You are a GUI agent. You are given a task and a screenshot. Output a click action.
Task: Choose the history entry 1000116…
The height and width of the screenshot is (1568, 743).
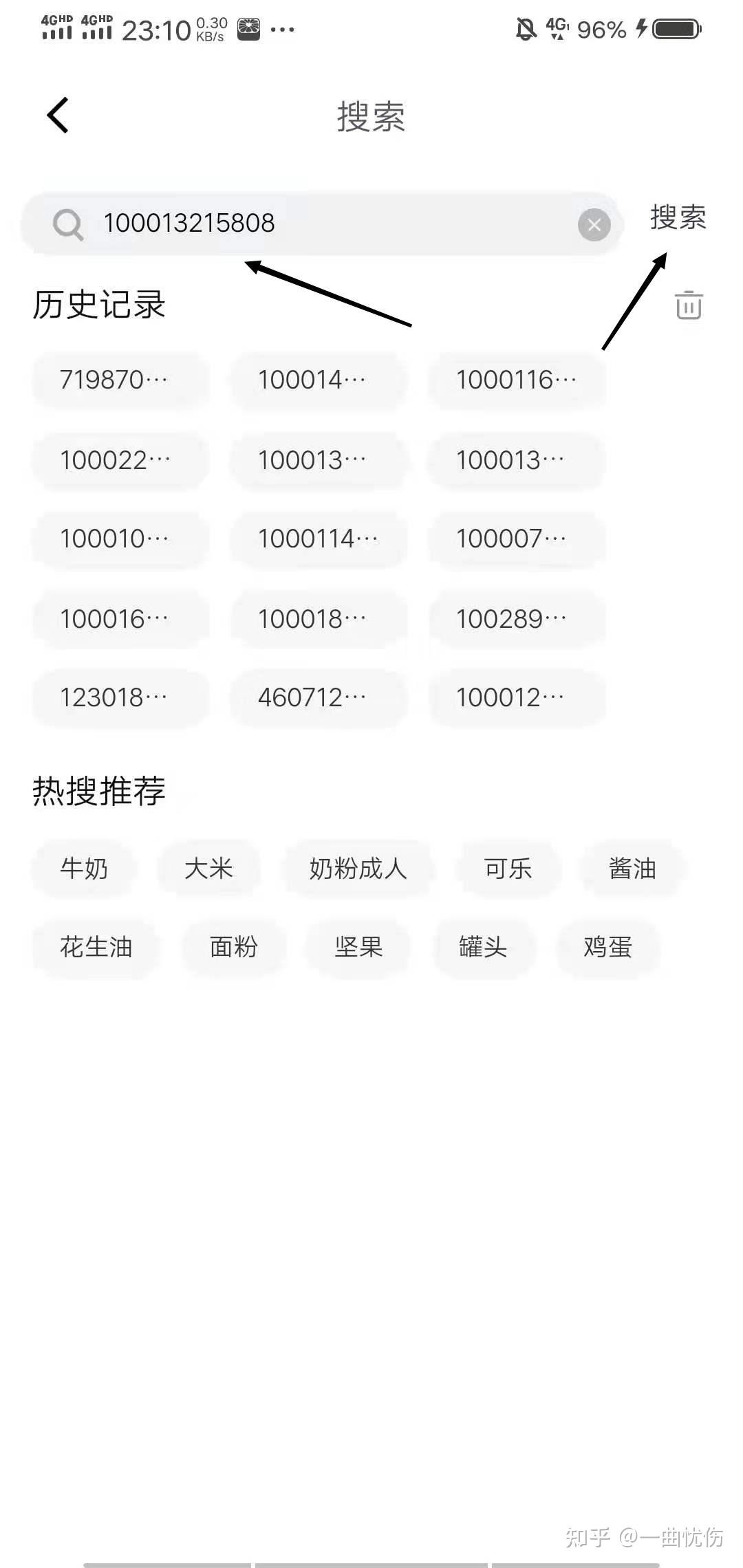click(x=517, y=380)
